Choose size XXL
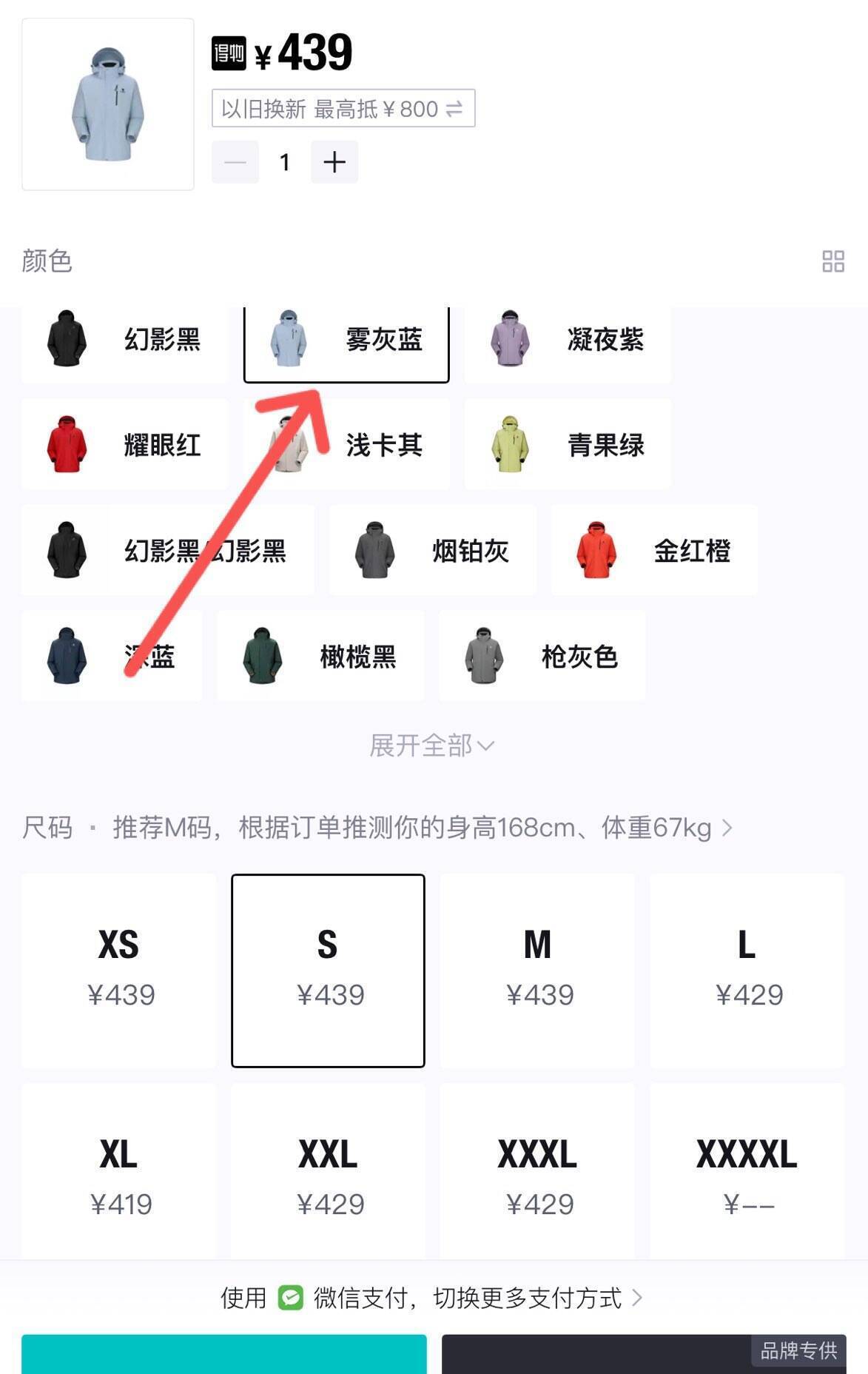Viewport: 868px width, 1374px height. tap(329, 1172)
